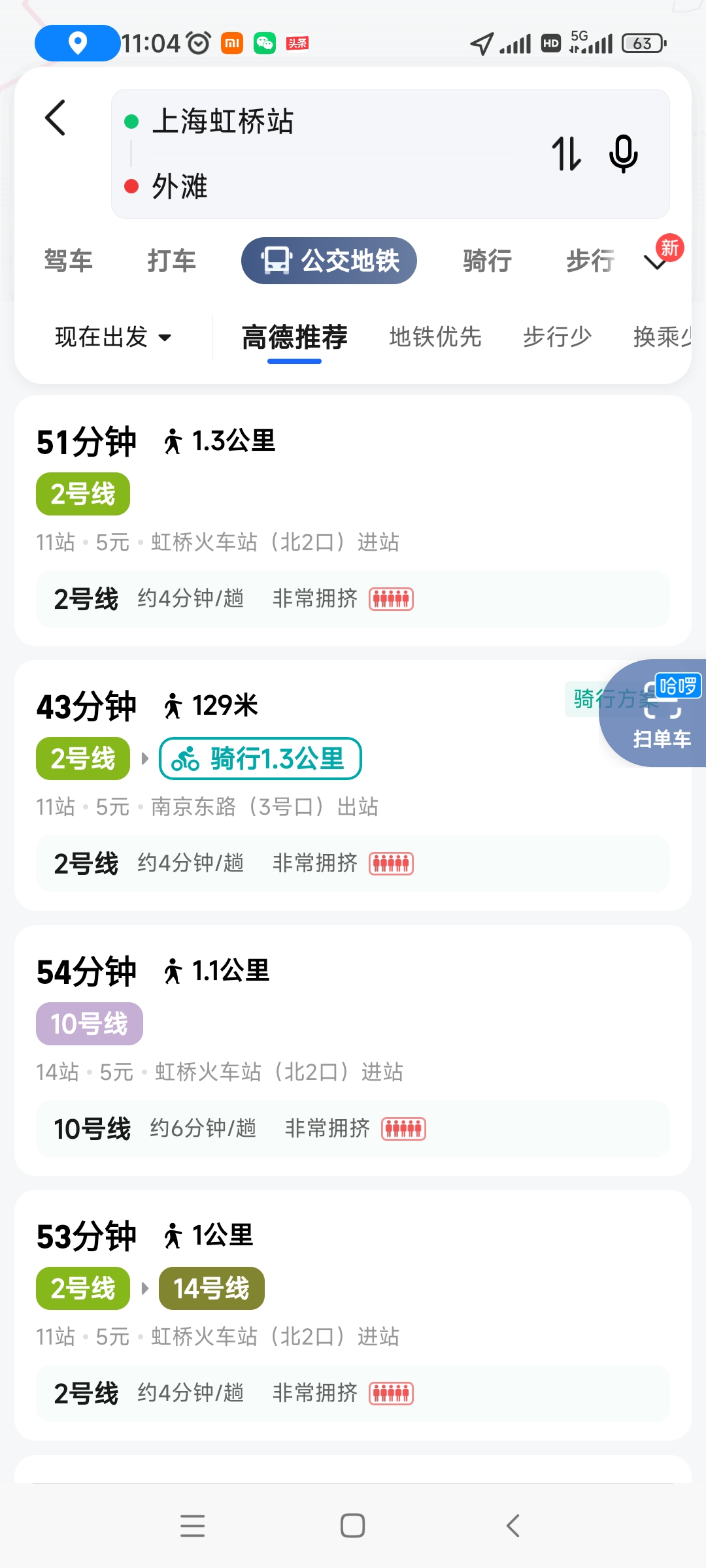Tap the 哈啰 扫单车 floating button
Screen dimensions: 706x1568
point(660,713)
